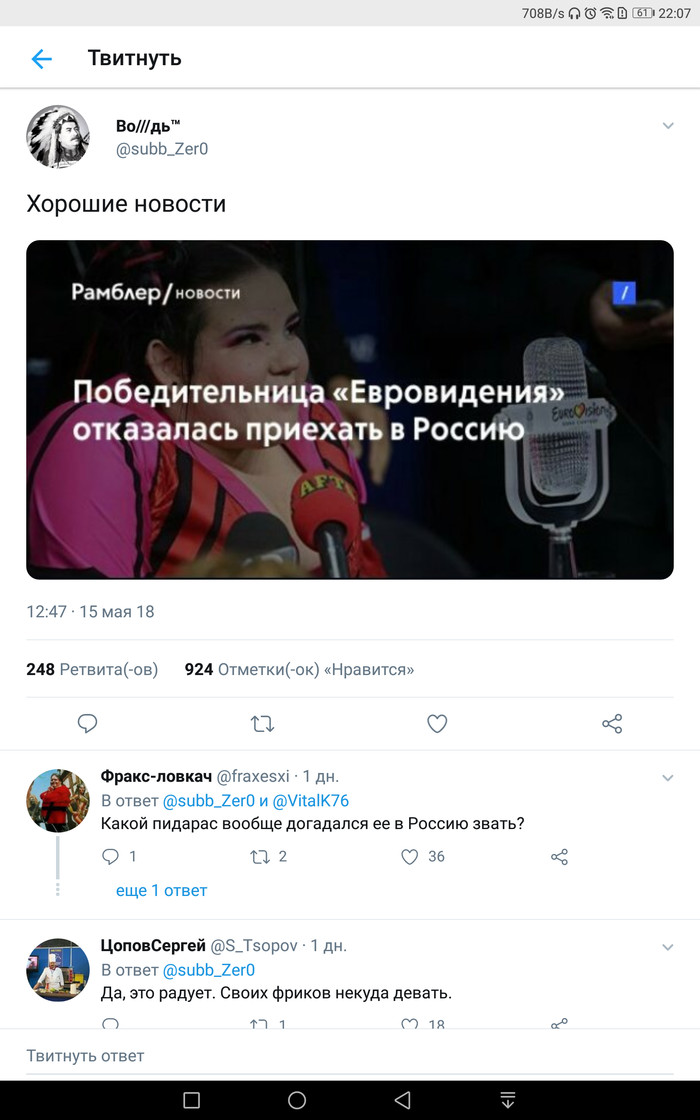This screenshot has width=700, height=1120.
Task: Expand the main tweet options chevron
Action: pyautogui.click(x=668, y=126)
